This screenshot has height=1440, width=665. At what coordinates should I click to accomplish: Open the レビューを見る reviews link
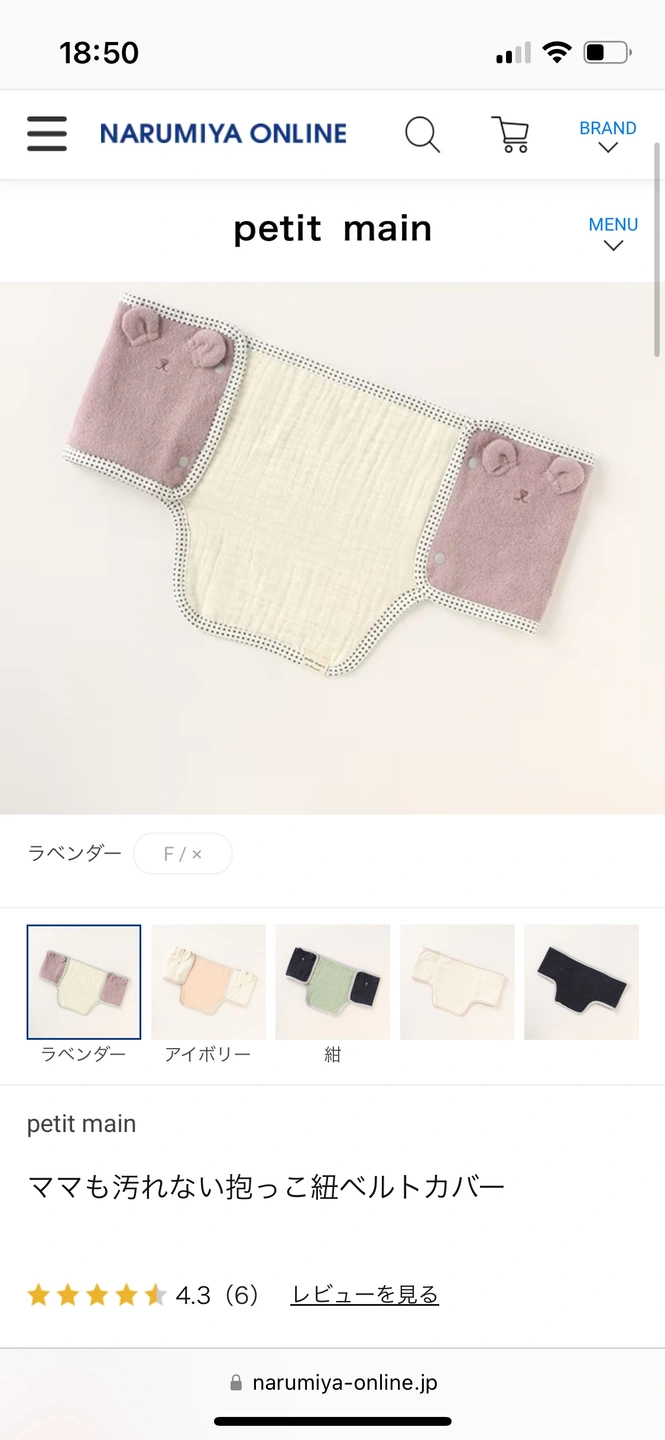[364, 1295]
